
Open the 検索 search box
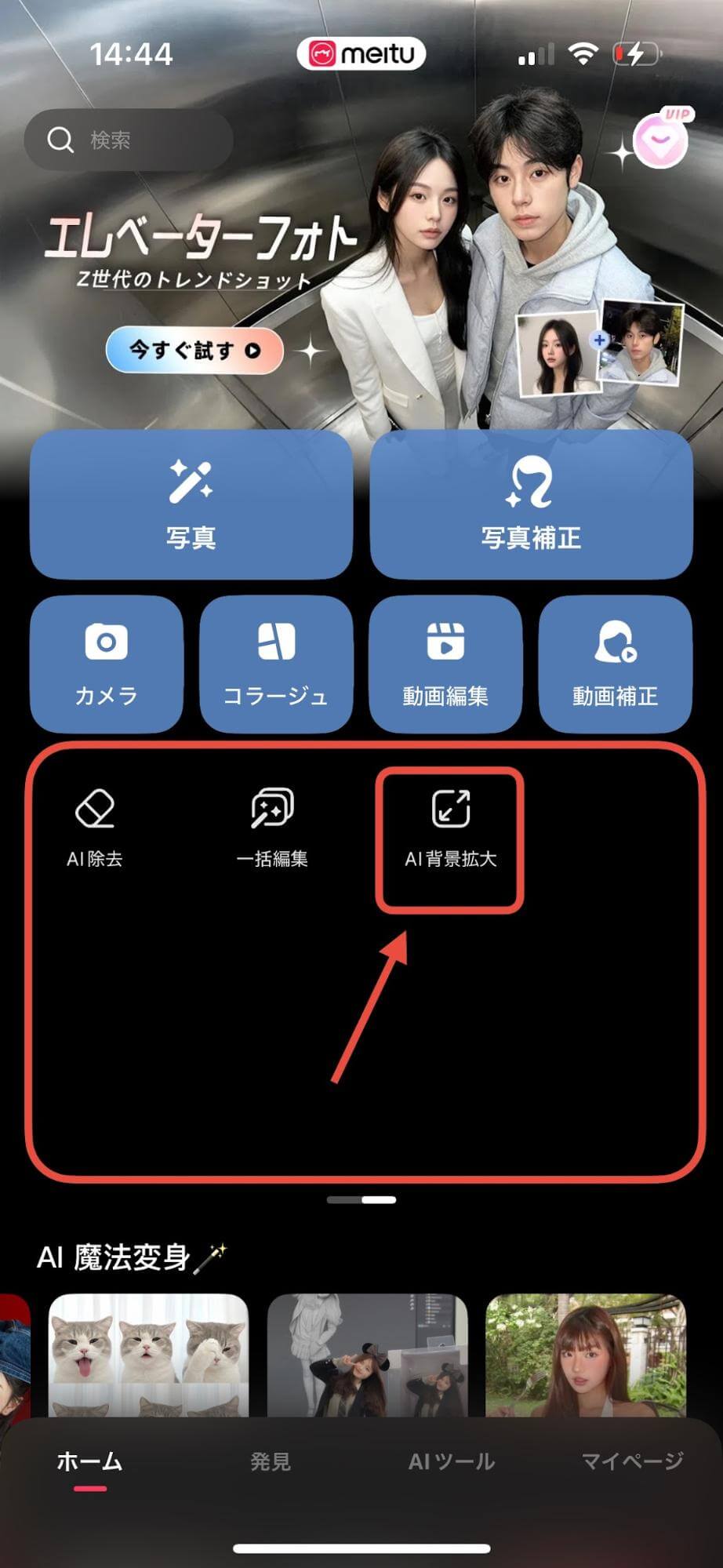(x=129, y=140)
